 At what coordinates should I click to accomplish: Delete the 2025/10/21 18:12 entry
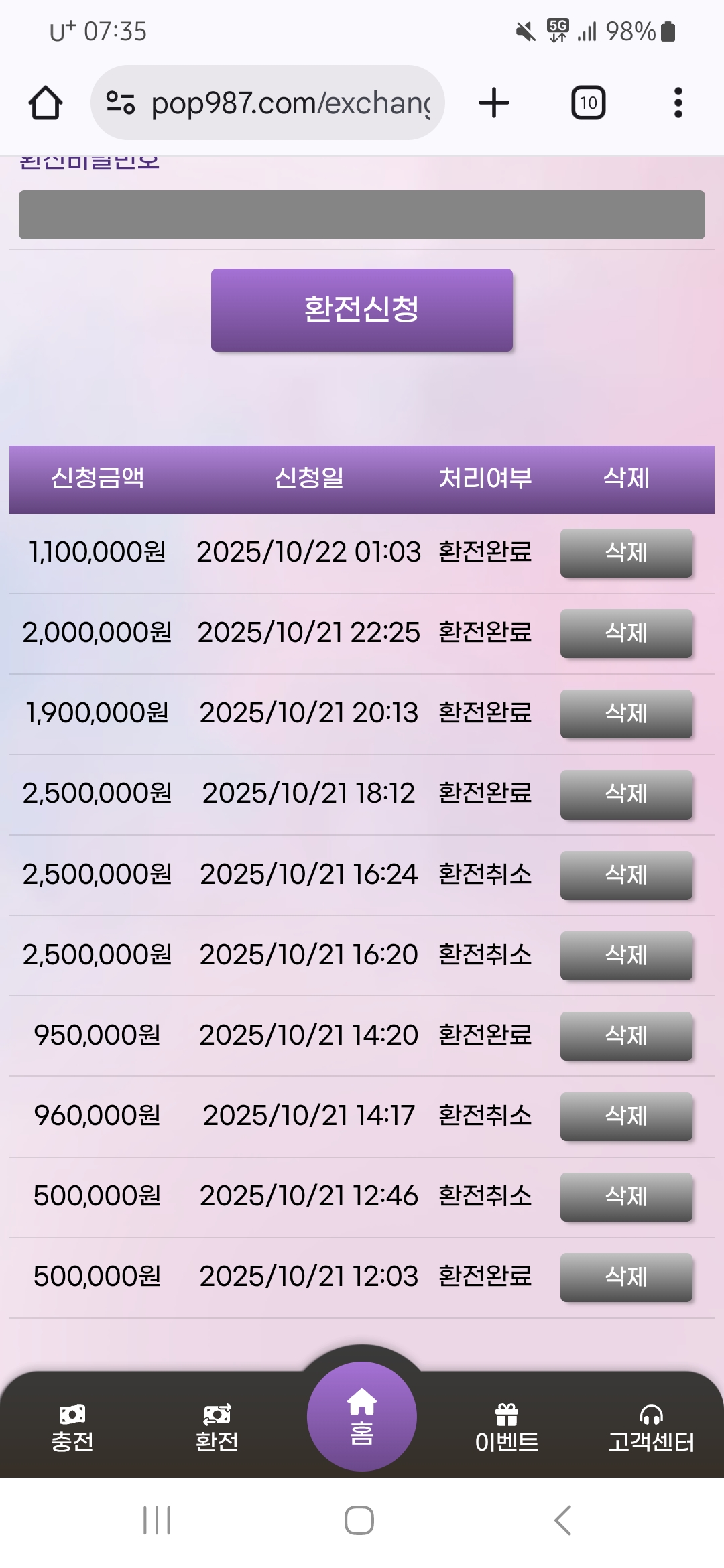tap(626, 794)
